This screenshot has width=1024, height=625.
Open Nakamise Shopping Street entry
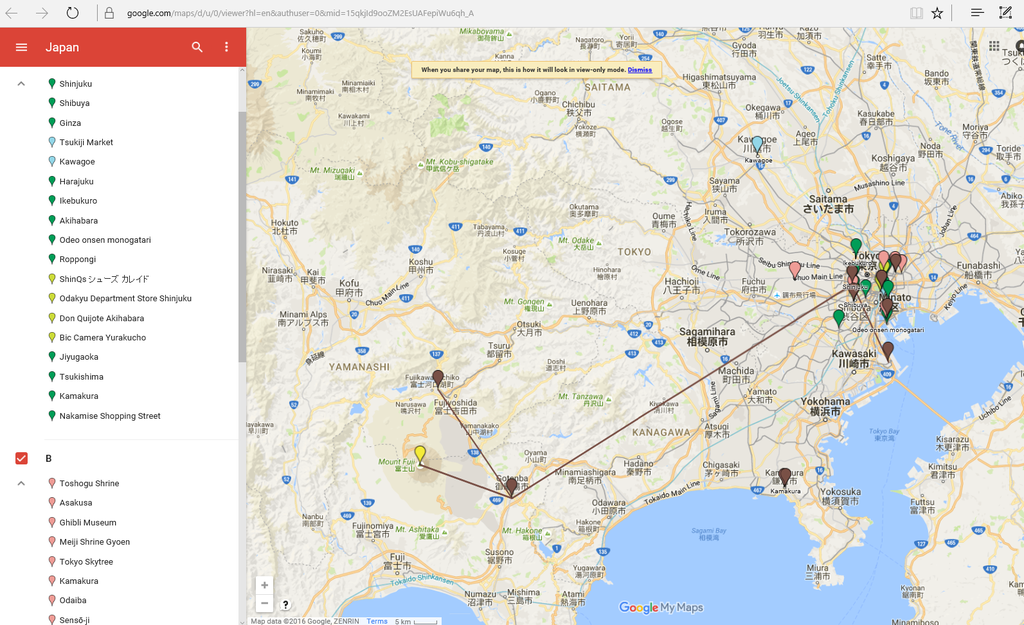coord(109,416)
